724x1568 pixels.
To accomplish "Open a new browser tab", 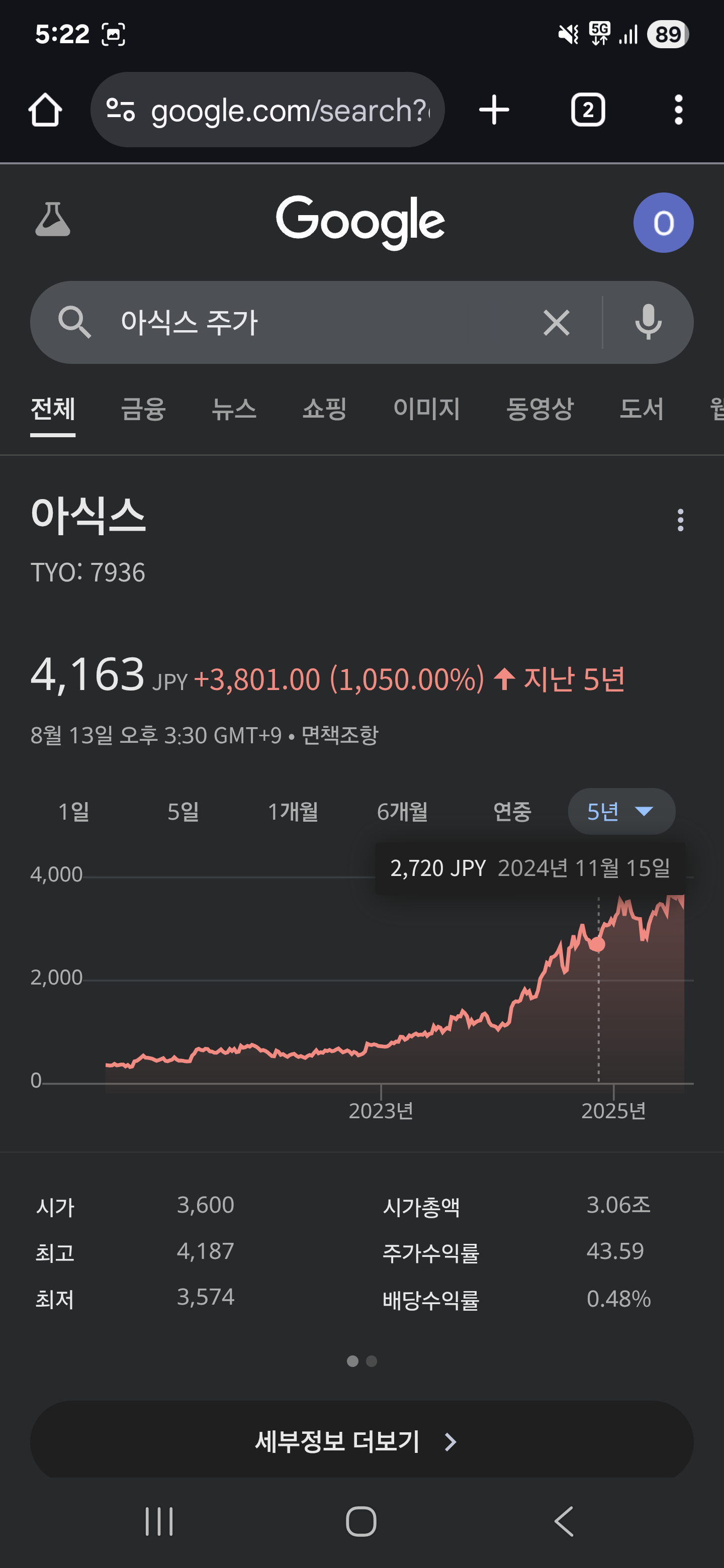I will point(494,110).
